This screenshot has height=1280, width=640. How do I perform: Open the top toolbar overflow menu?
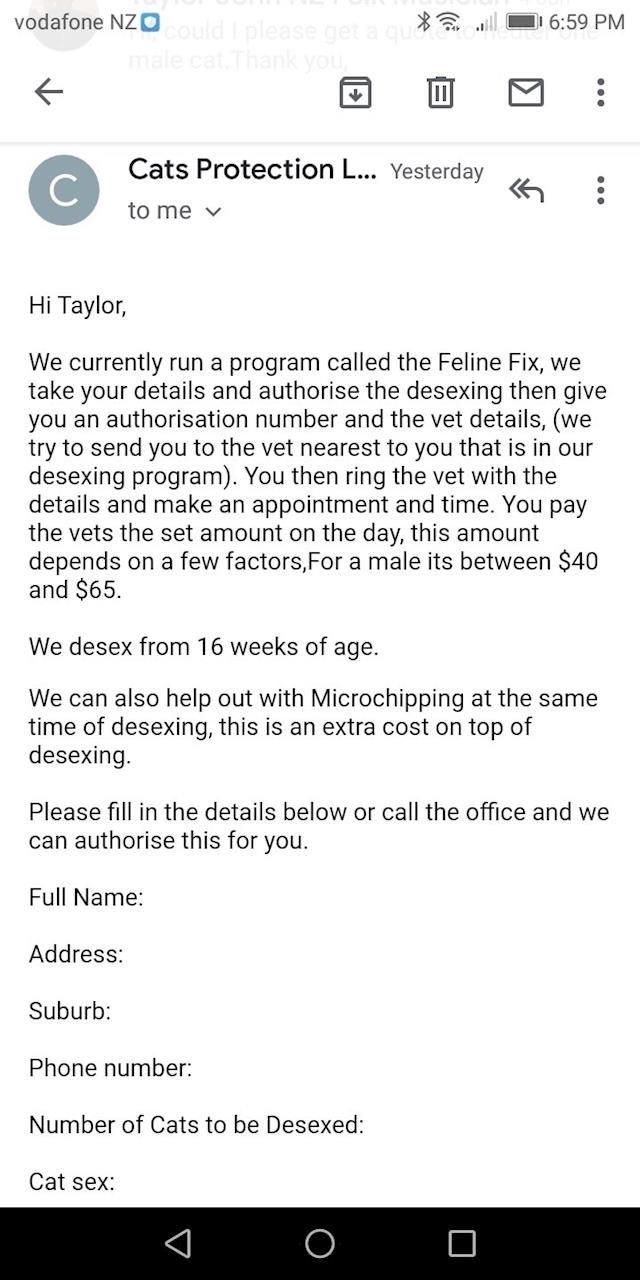click(x=601, y=92)
